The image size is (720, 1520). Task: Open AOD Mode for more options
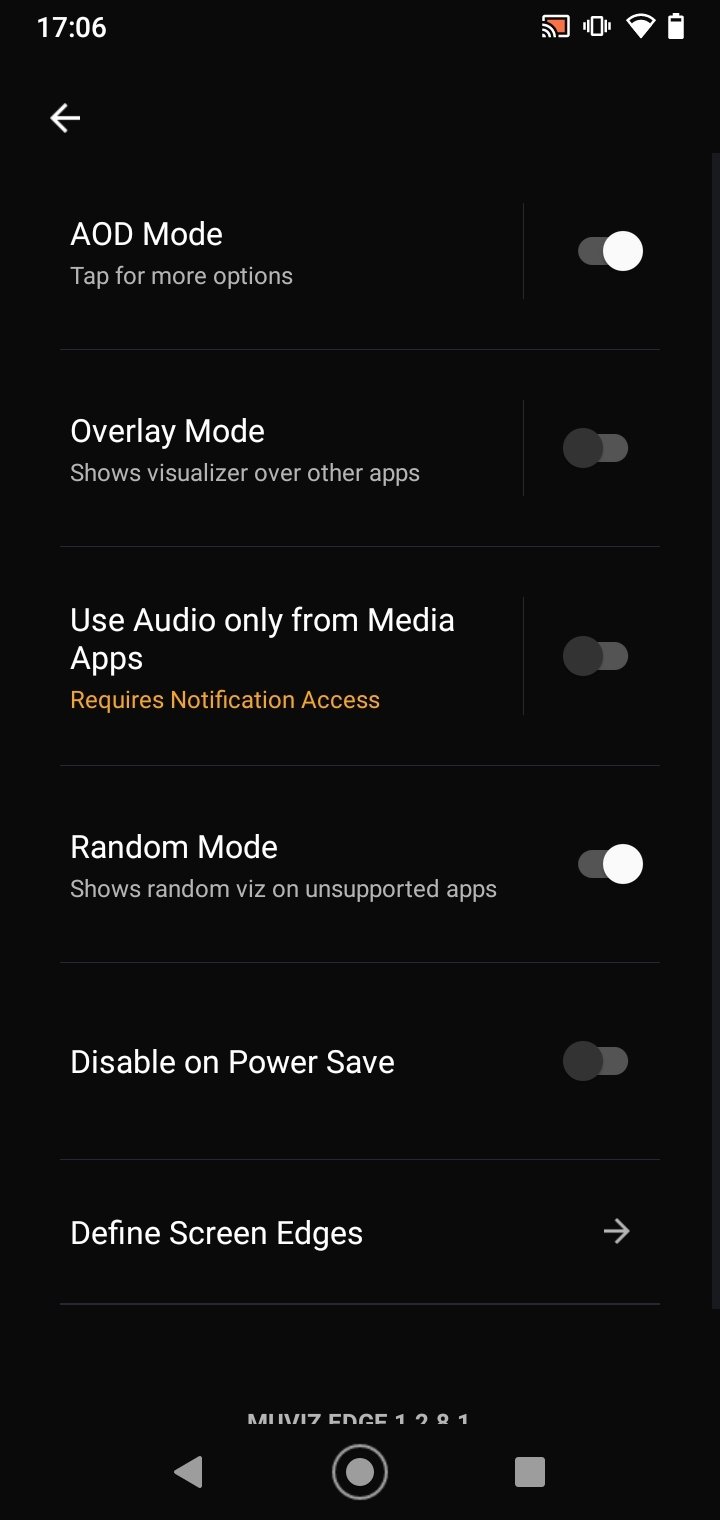290,252
